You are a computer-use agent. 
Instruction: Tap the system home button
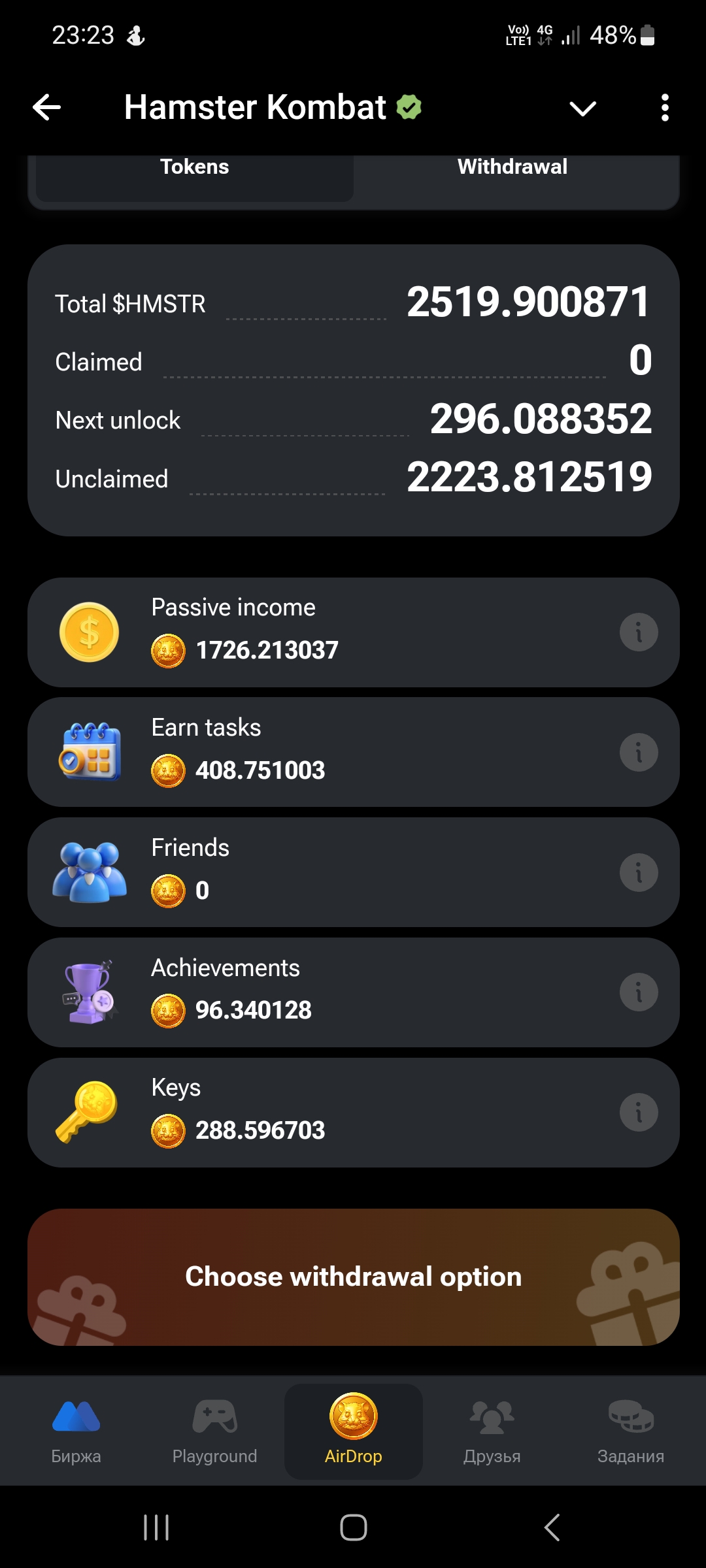pyautogui.click(x=353, y=1527)
